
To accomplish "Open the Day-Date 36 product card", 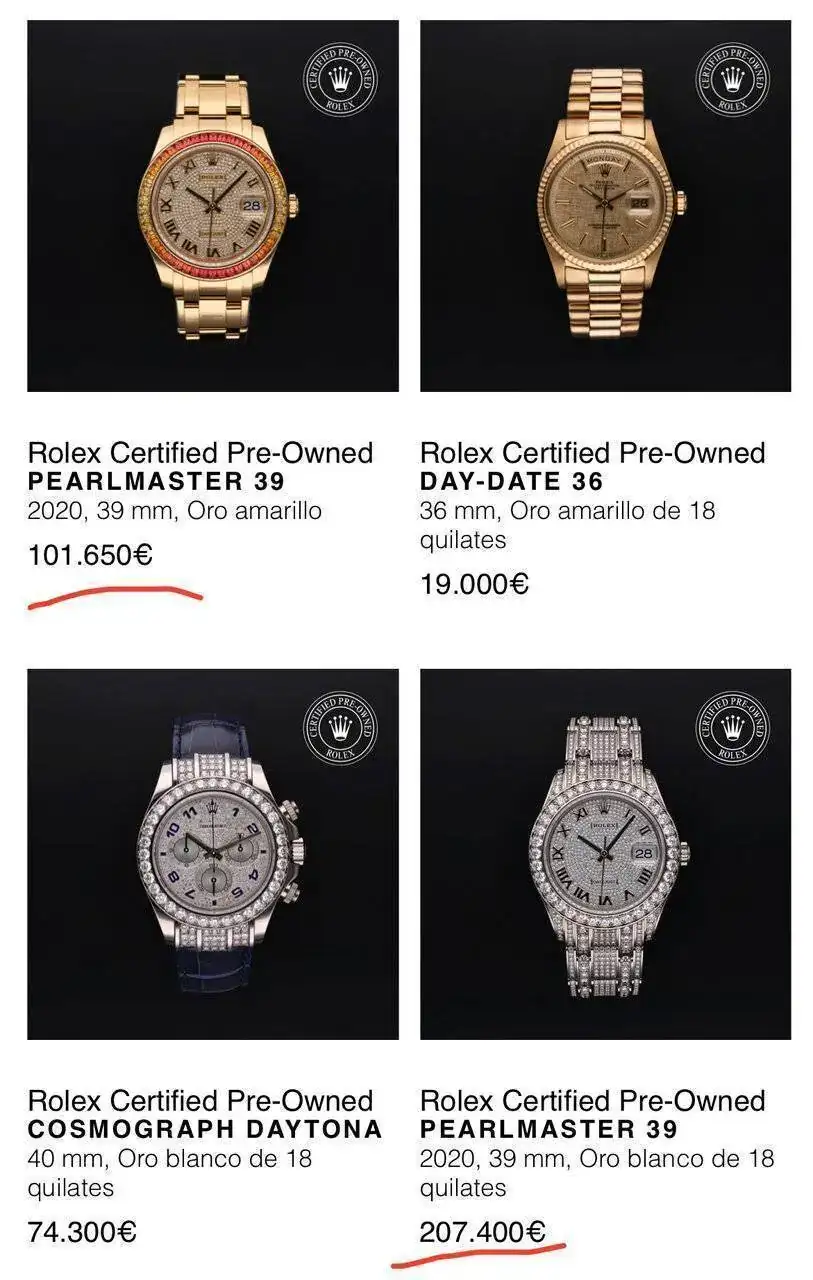I will click(x=605, y=206).
